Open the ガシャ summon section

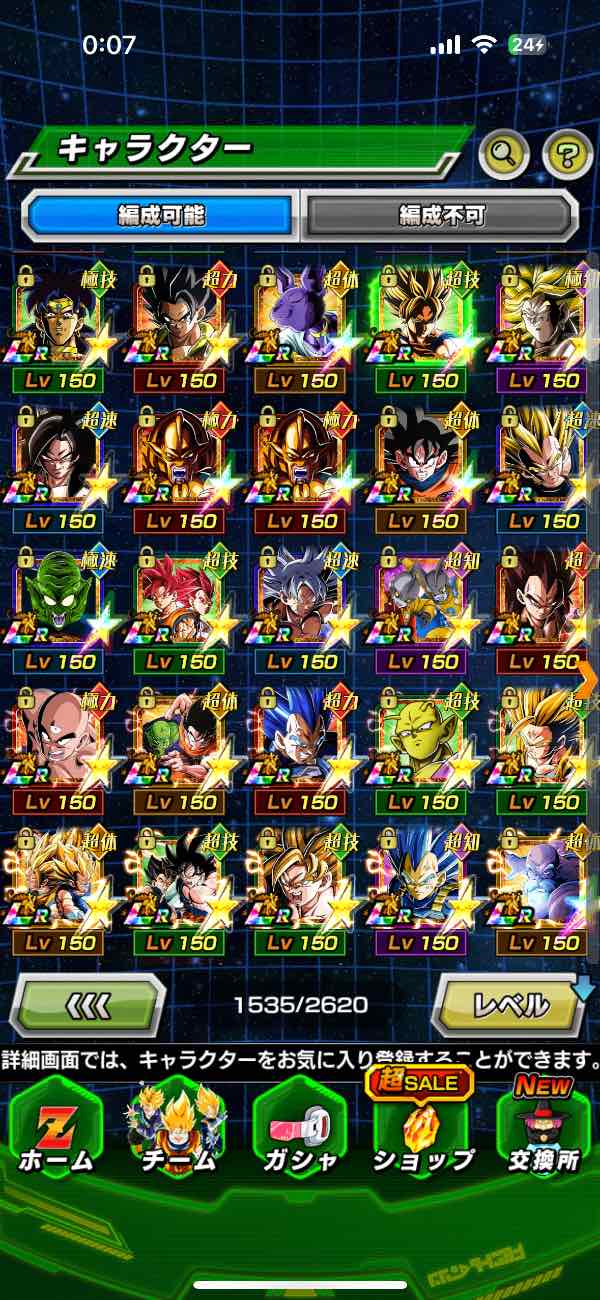(x=300, y=1130)
